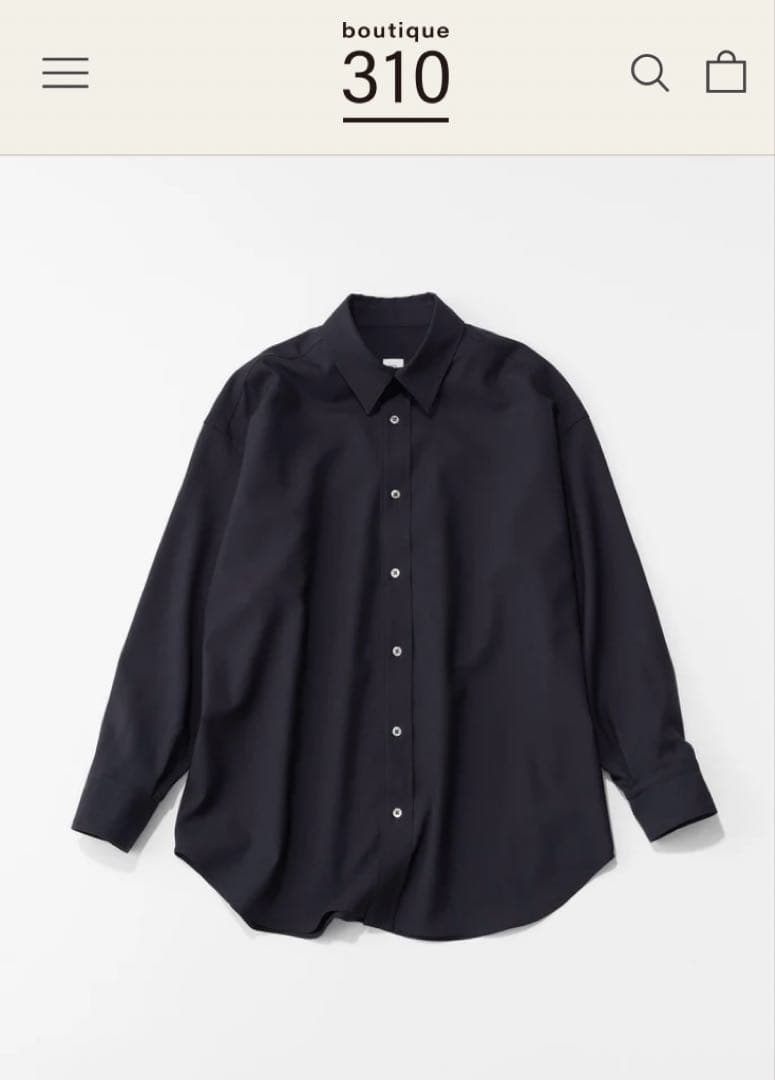
Task: Open the hamburger menu
Action: [65, 73]
